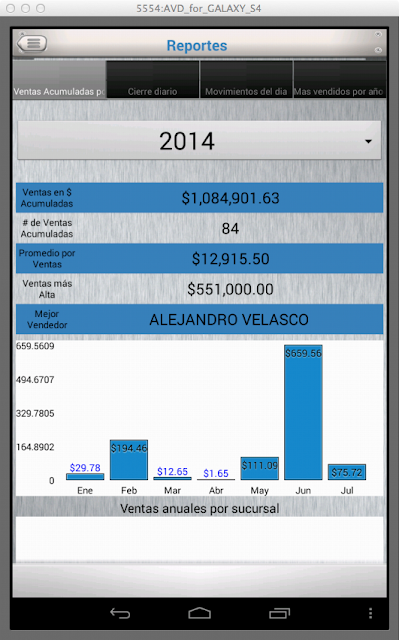The width and height of the screenshot is (399, 640).
Task: Open the overflow menu in navigation bar
Action: pyautogui.click(x=370, y=613)
